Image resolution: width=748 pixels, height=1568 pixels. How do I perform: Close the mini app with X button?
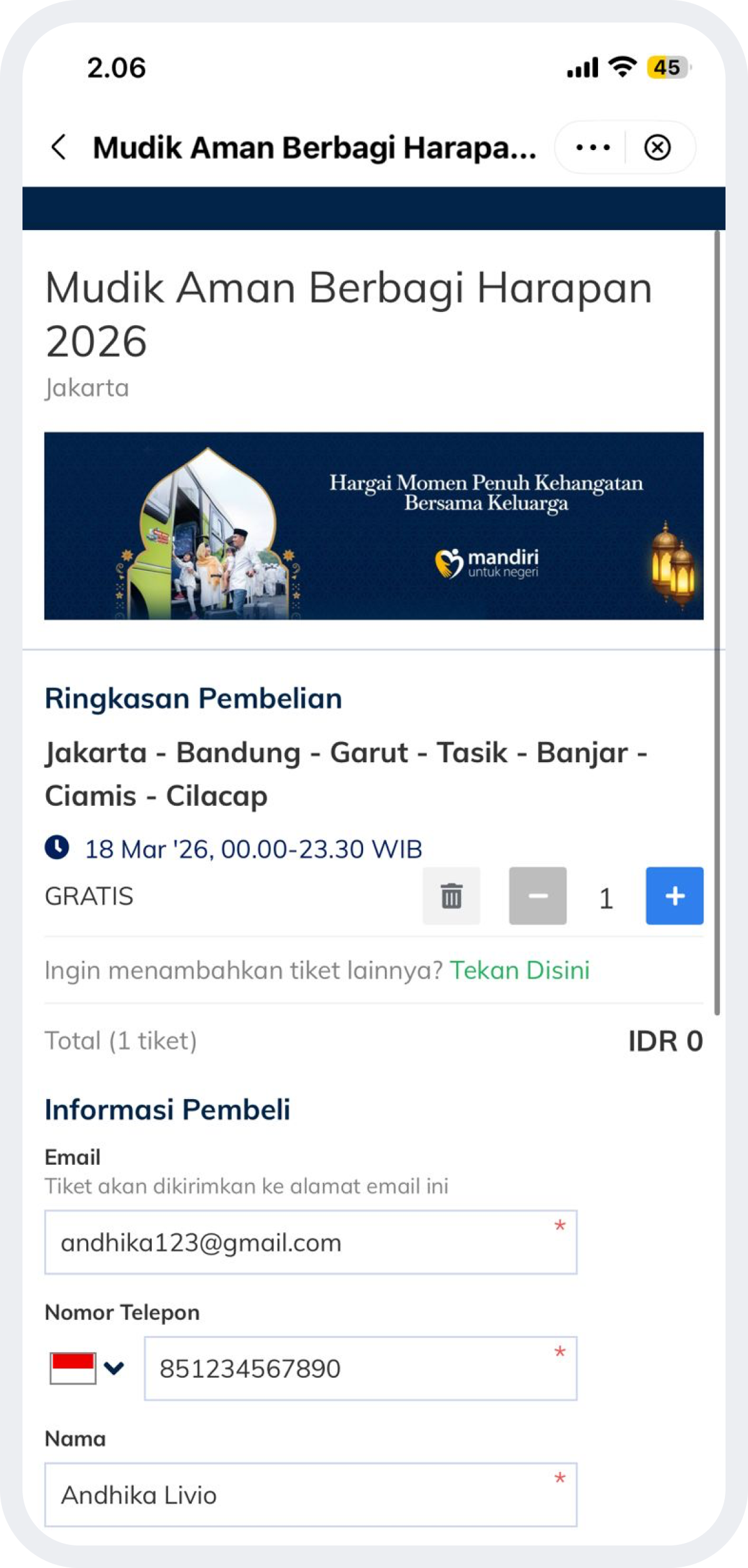click(x=657, y=148)
